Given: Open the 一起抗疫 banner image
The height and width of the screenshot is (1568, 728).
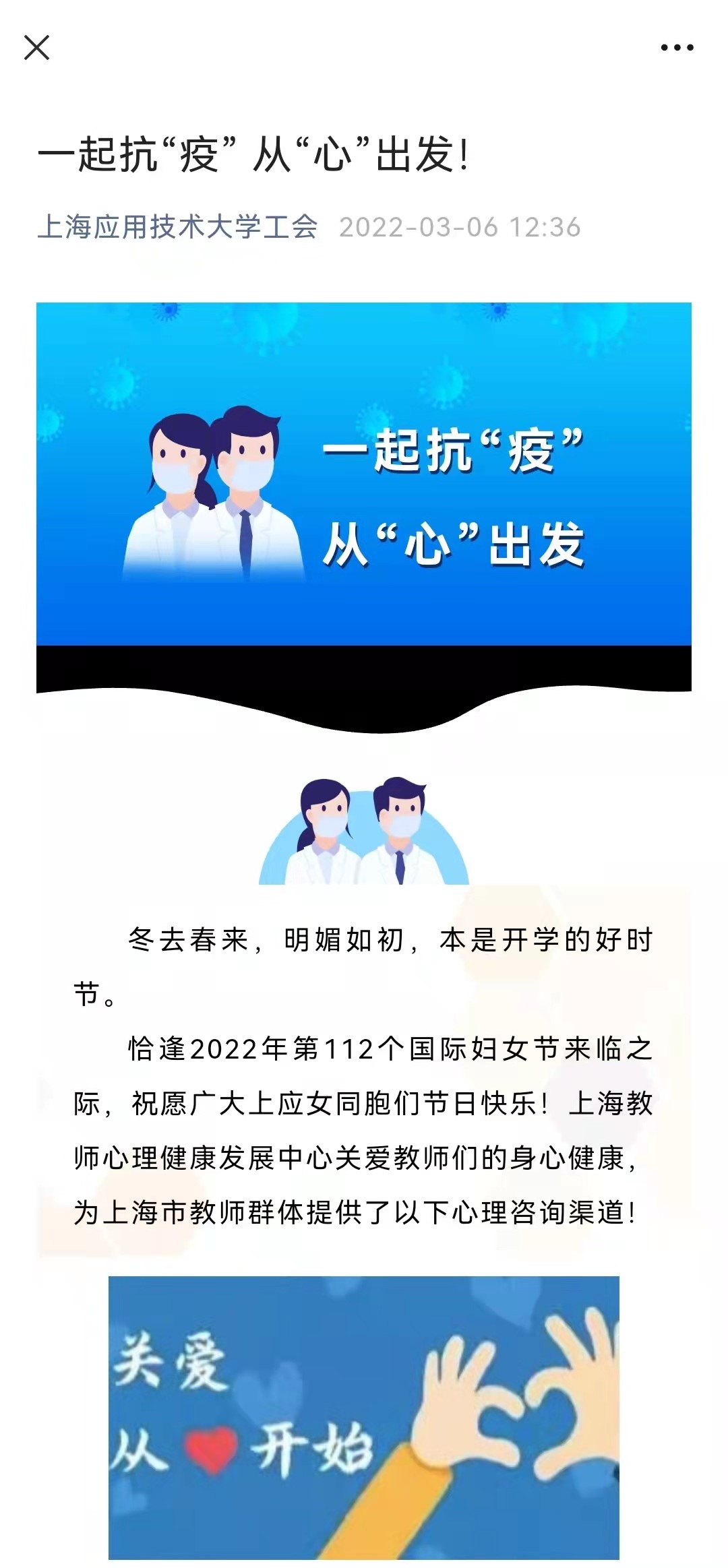Looking at the screenshot, I should coord(364,474).
